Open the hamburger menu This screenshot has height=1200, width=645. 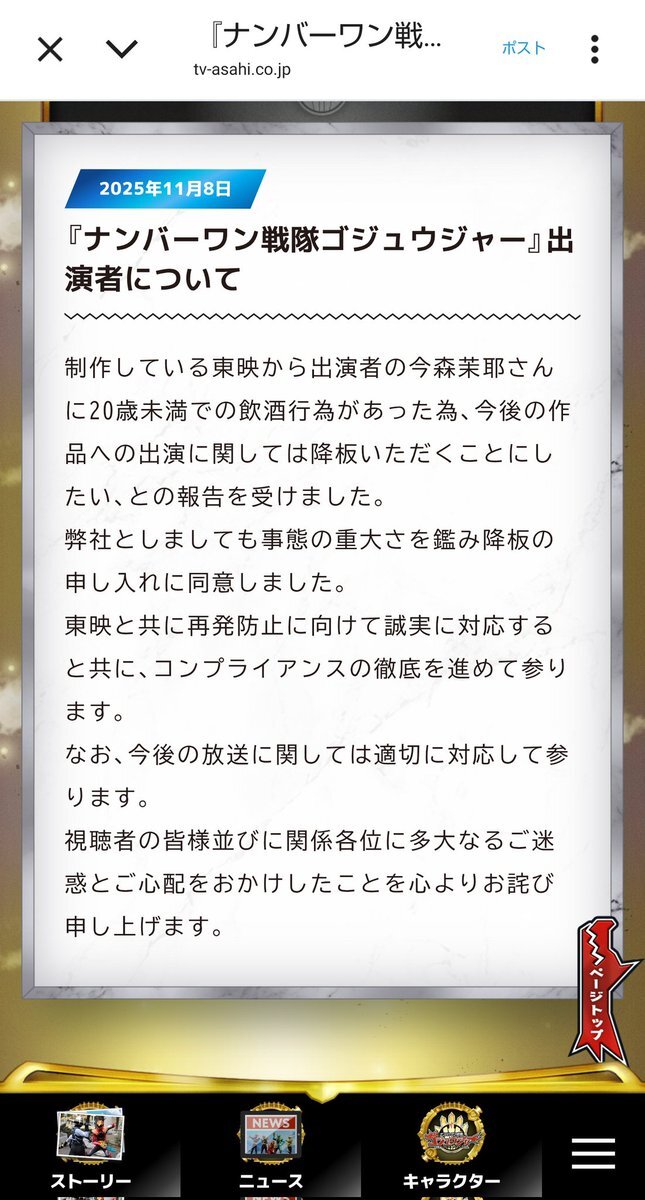[593, 1153]
